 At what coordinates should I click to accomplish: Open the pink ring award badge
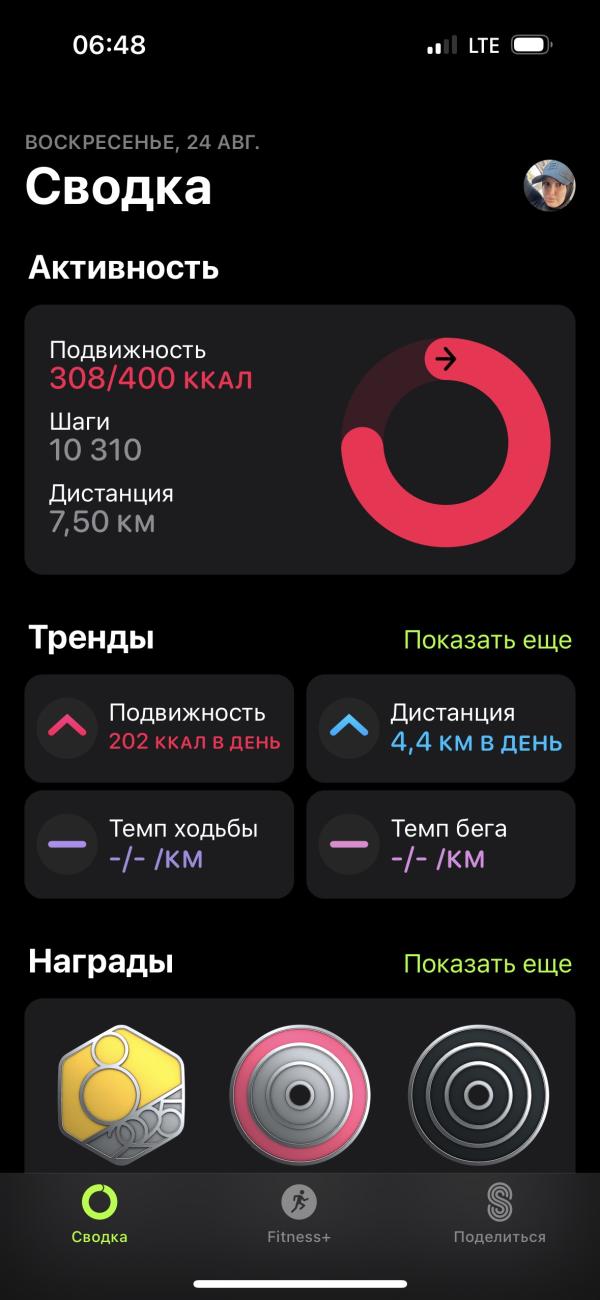(300, 1094)
